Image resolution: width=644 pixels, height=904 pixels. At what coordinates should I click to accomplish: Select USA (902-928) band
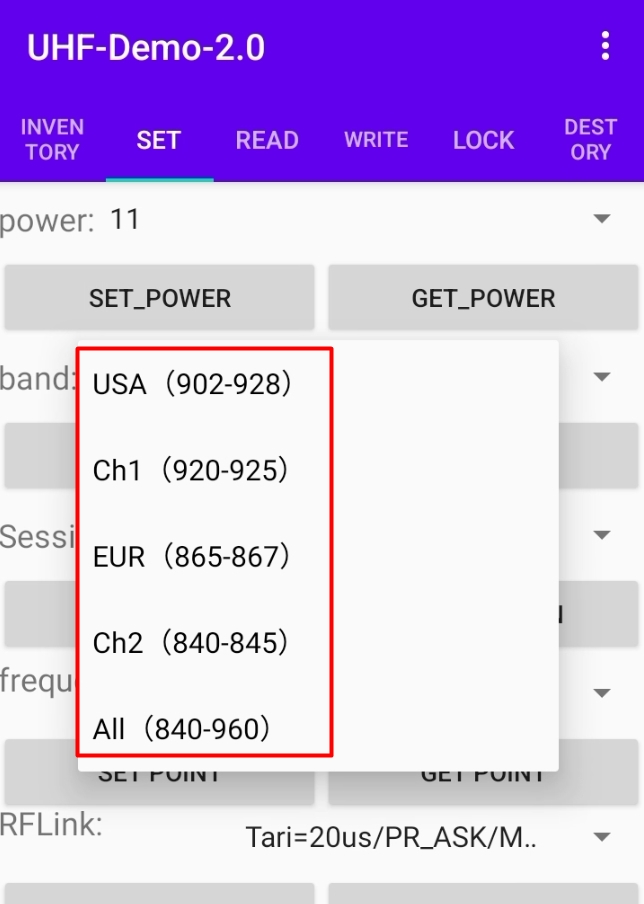tap(192, 384)
